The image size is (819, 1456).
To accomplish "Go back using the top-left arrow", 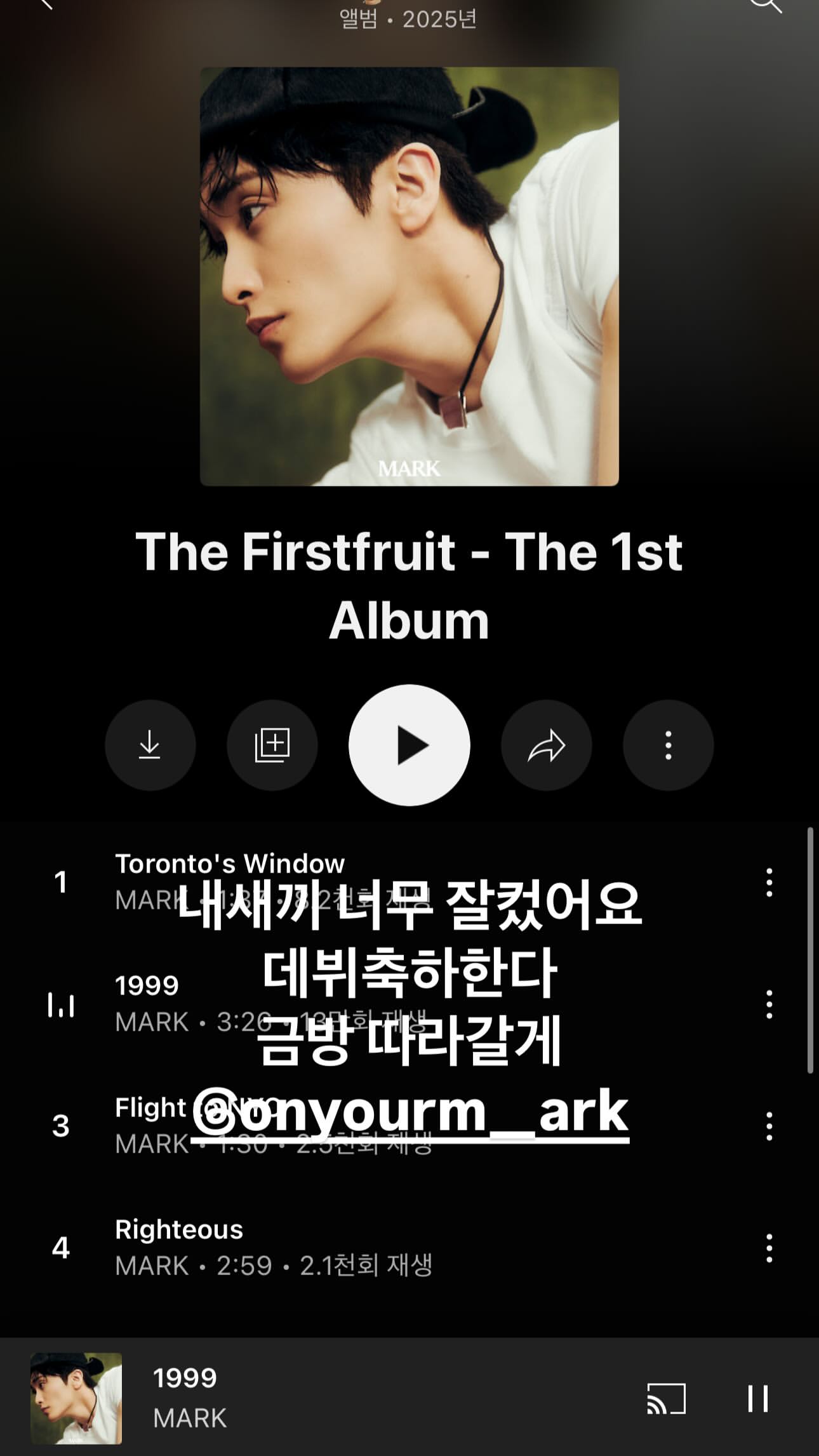I will [46, 4].
